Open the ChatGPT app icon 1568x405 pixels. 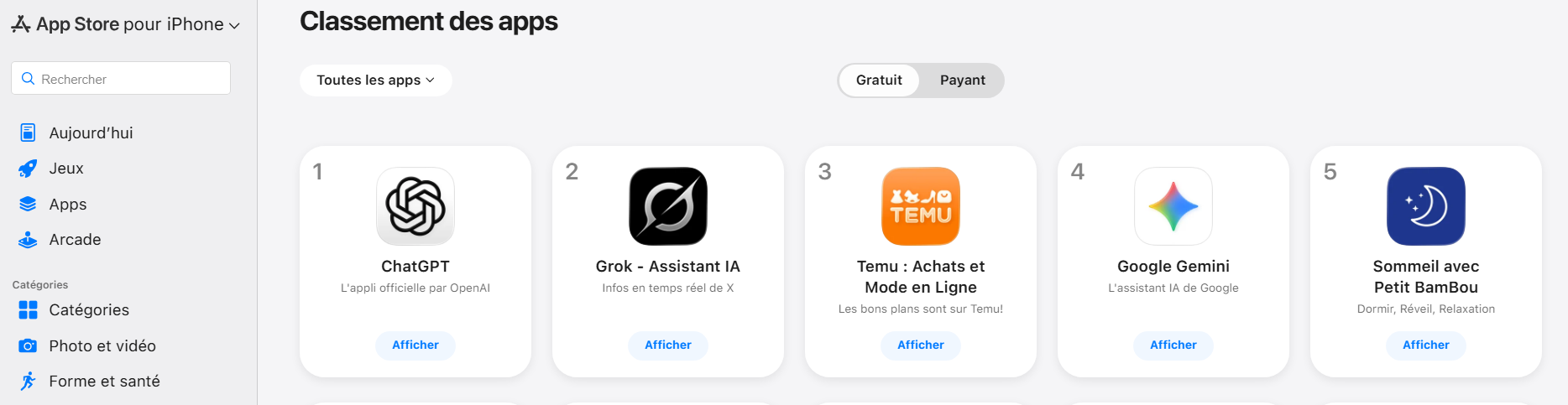416,206
